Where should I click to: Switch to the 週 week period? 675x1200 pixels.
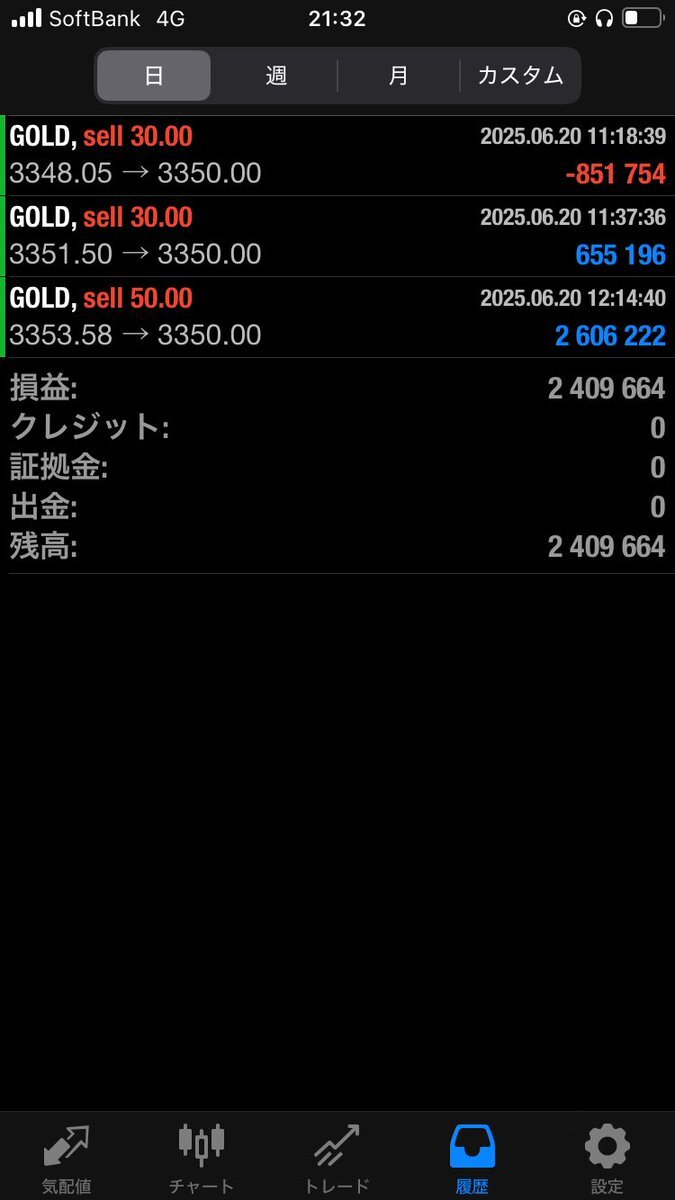coord(276,75)
